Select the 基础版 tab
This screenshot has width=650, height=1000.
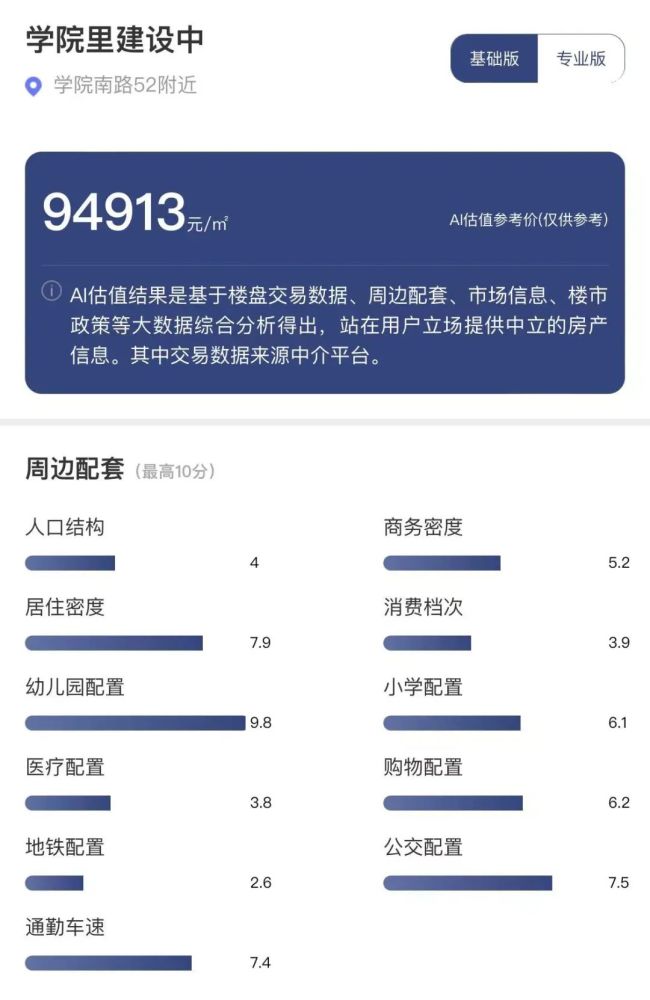[x=495, y=59]
